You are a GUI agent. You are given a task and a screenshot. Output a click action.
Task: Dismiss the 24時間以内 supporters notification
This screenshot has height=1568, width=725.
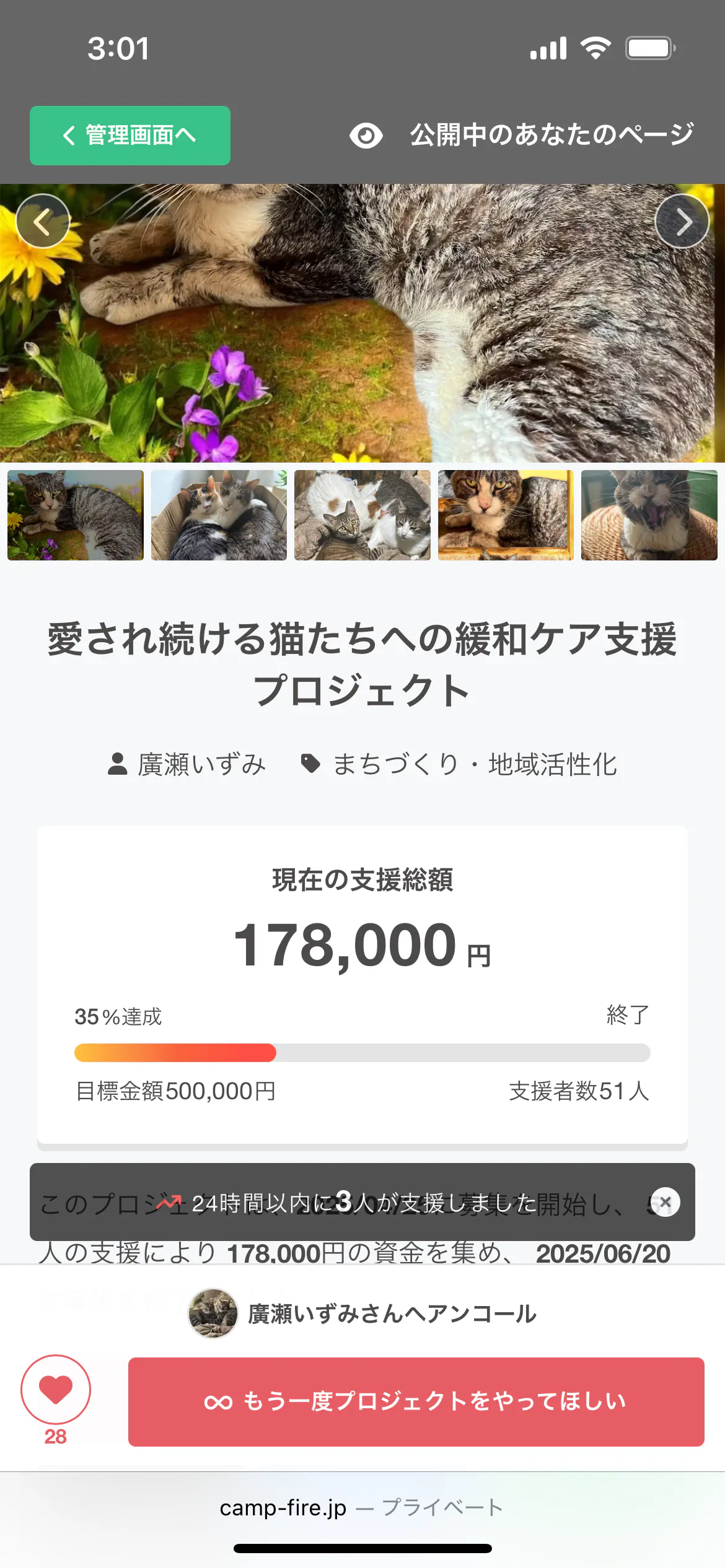[666, 1202]
